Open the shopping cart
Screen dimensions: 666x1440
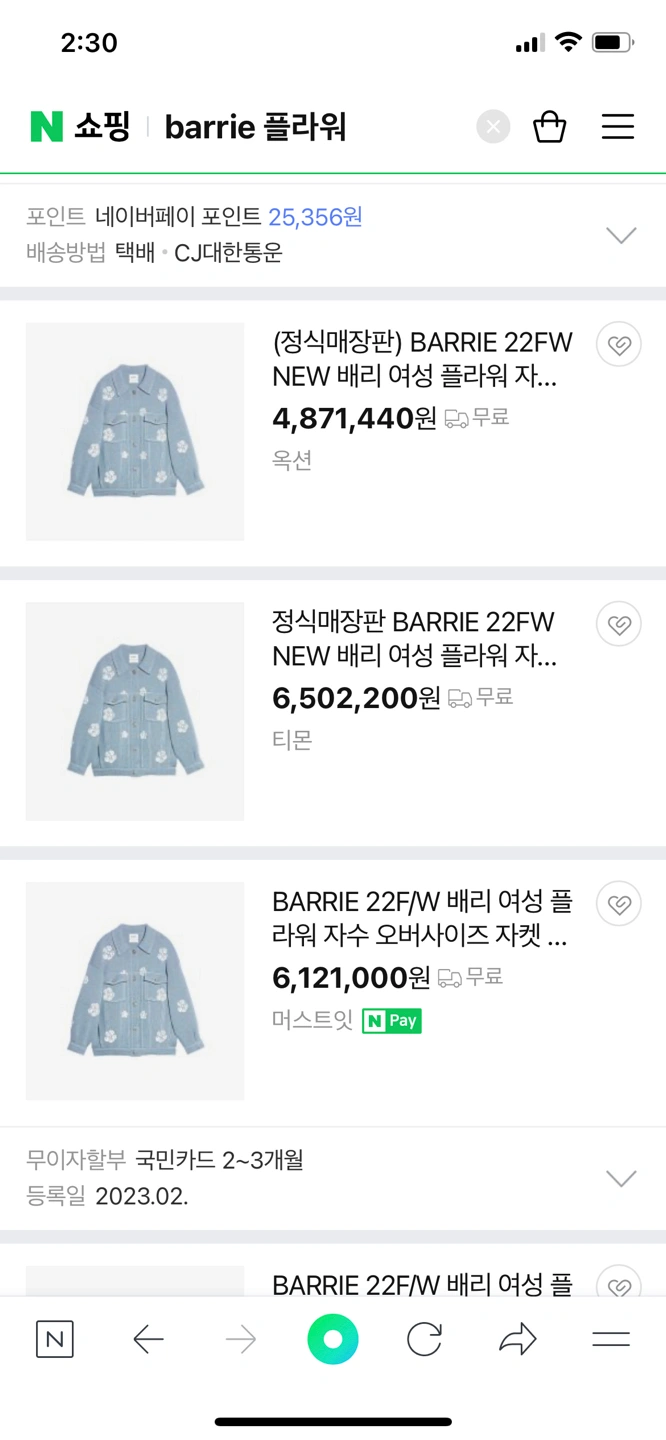(x=550, y=127)
